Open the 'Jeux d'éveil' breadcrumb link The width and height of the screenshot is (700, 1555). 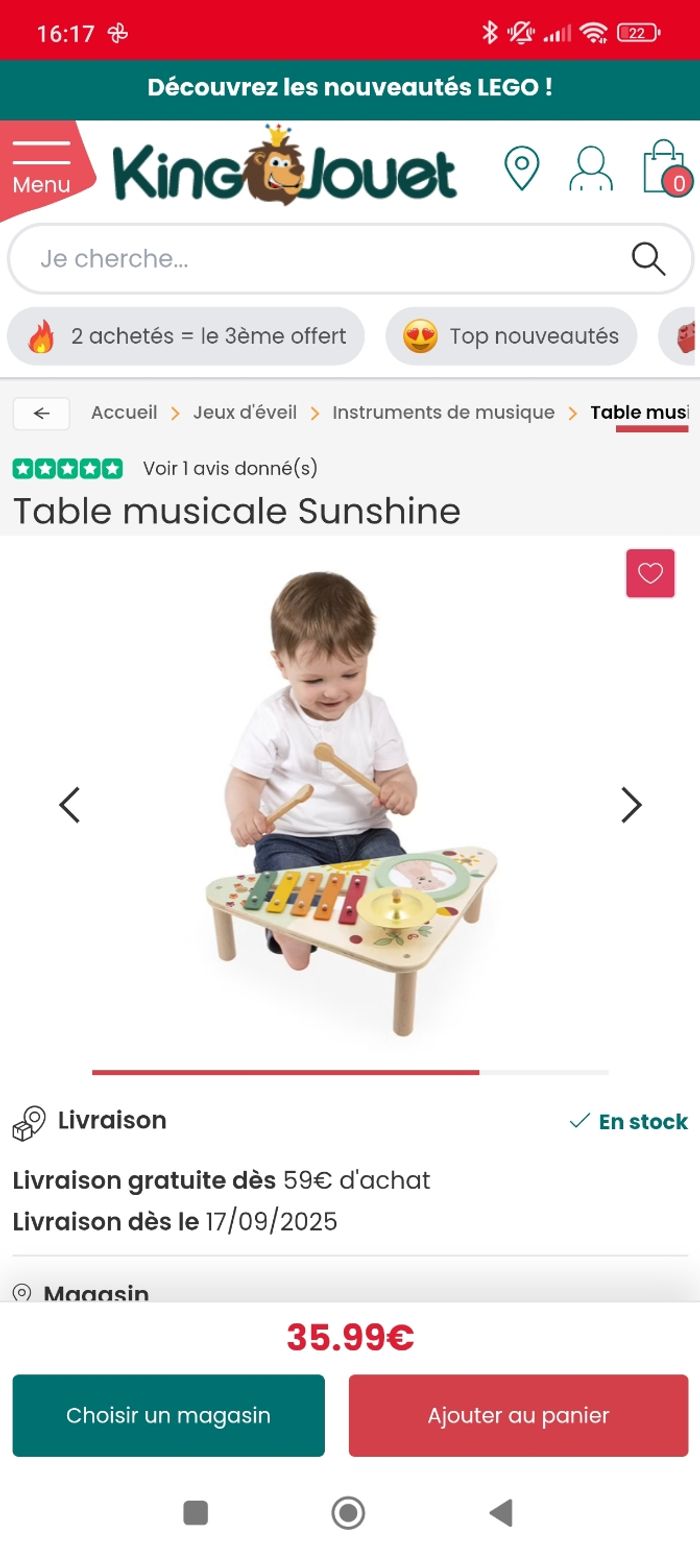[x=245, y=412]
